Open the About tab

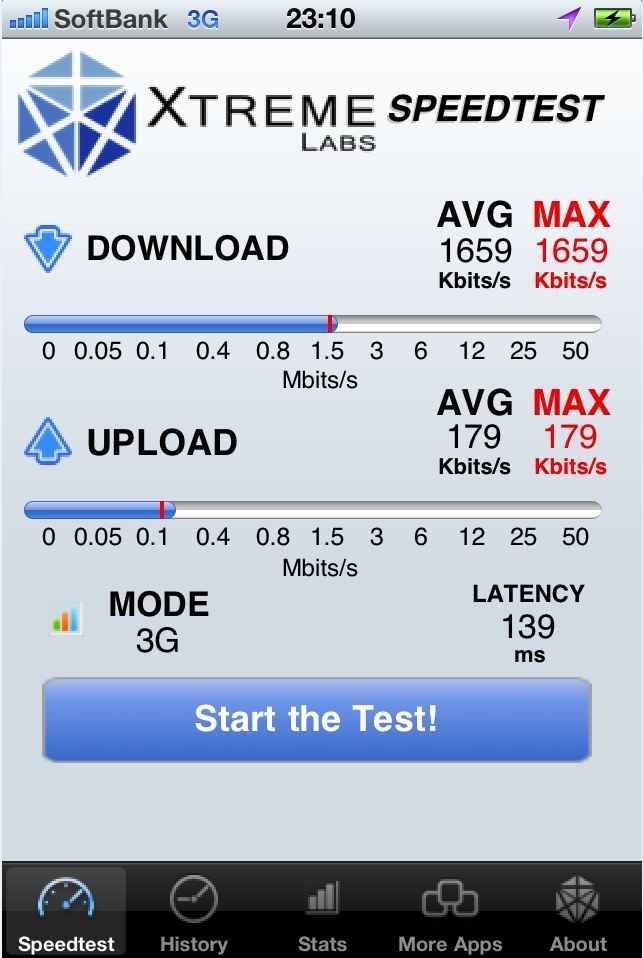point(578,912)
